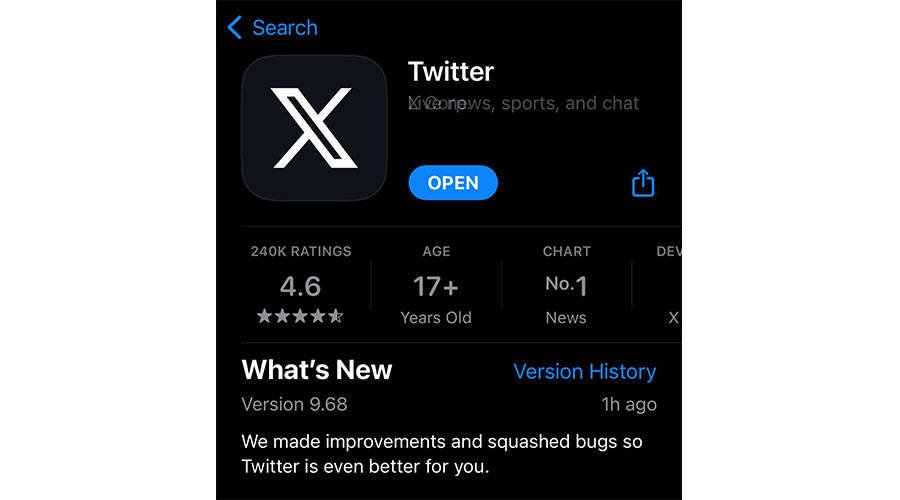
Task: Open the No.1 News chart
Action: pyautogui.click(x=566, y=286)
